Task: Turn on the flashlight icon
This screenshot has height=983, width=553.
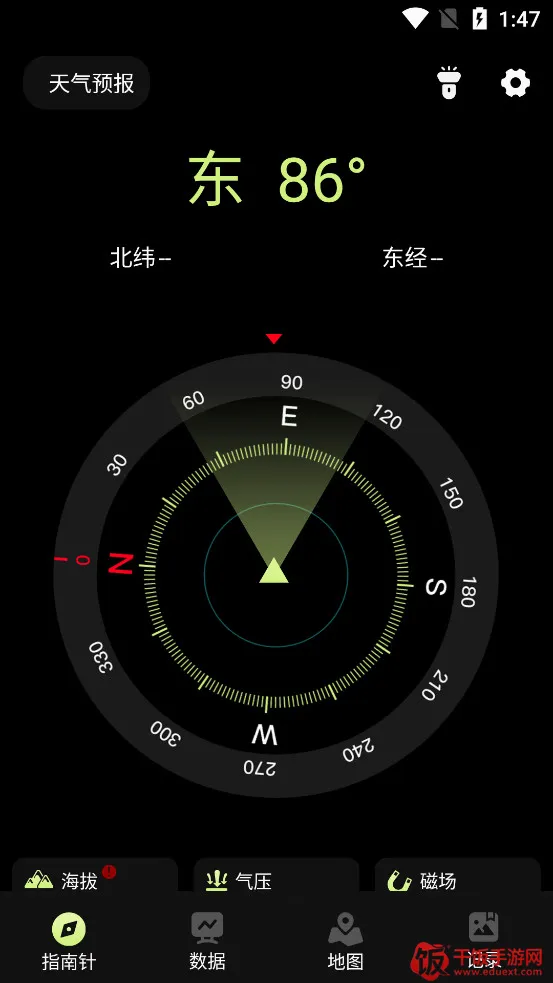Action: tap(449, 83)
